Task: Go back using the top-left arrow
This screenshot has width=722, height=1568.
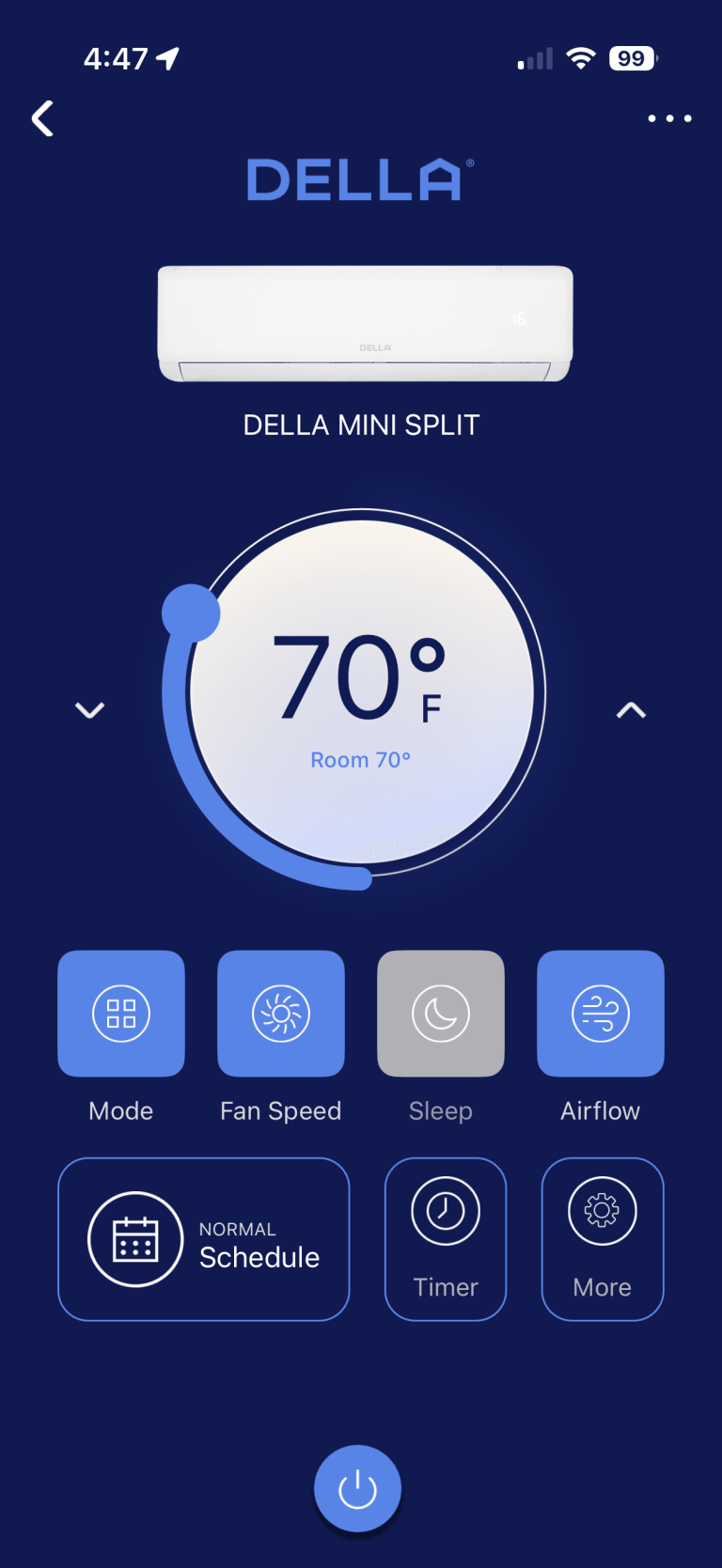Action: tap(42, 119)
